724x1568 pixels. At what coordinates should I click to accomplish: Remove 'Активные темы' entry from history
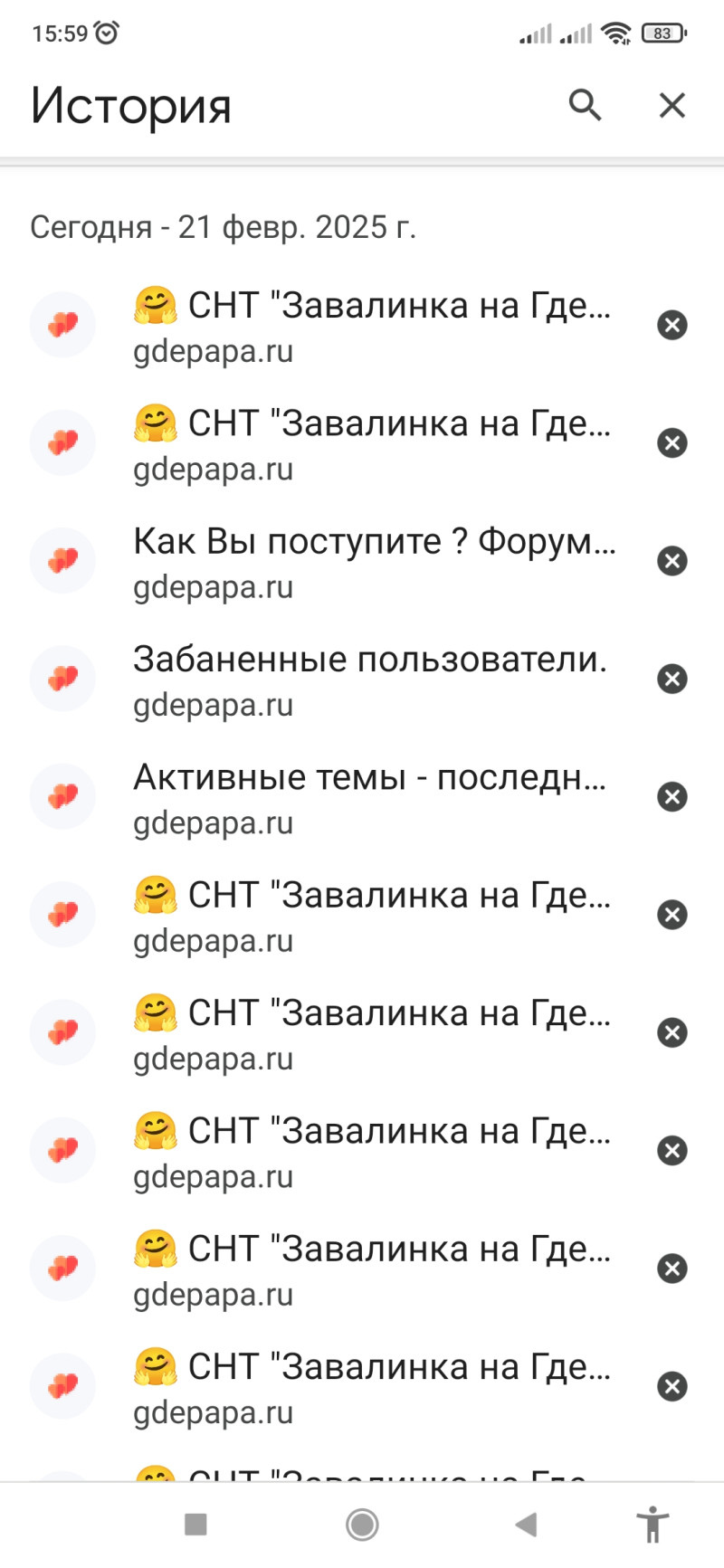pyautogui.click(x=672, y=797)
